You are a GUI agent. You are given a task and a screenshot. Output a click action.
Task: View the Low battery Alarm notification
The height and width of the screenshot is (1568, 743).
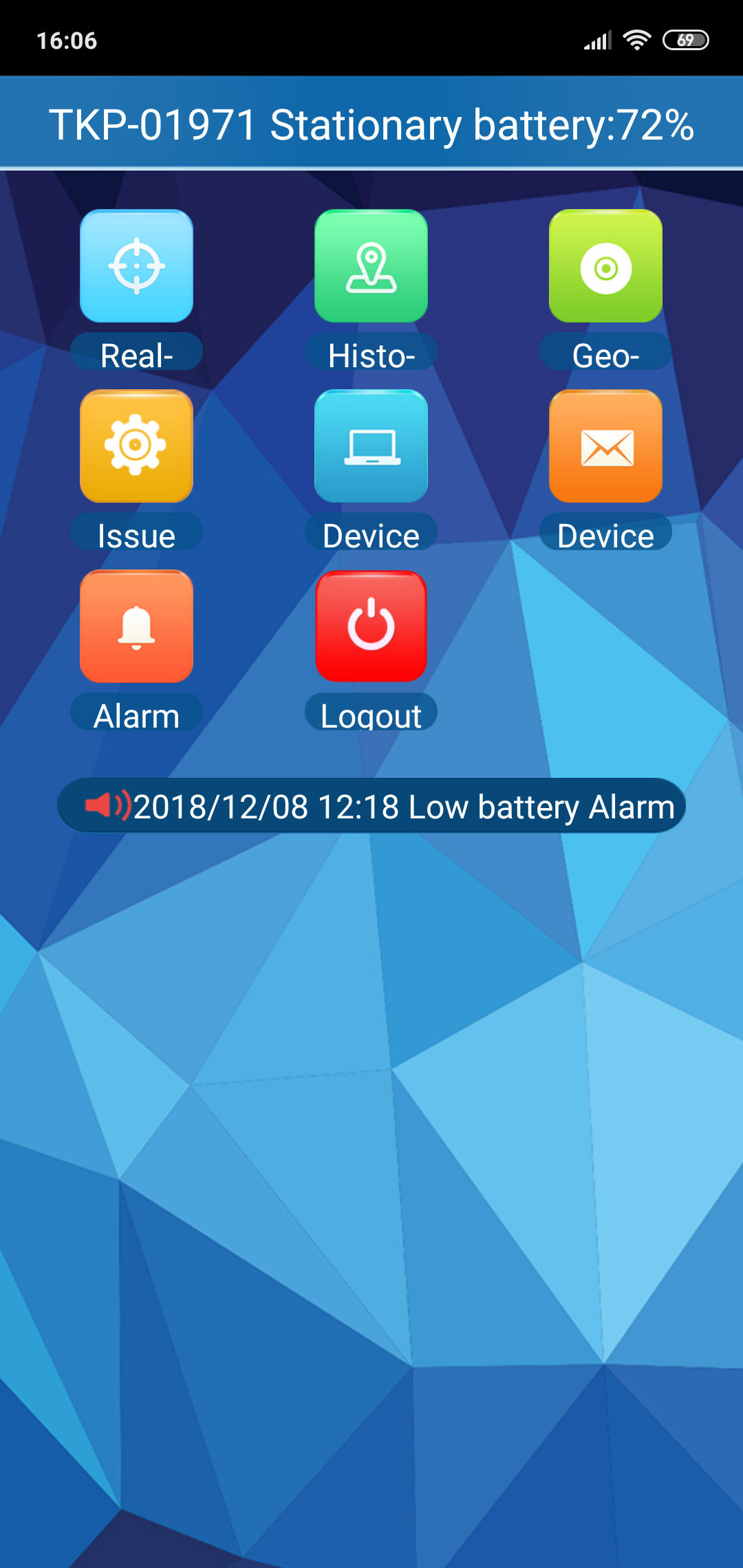371,806
